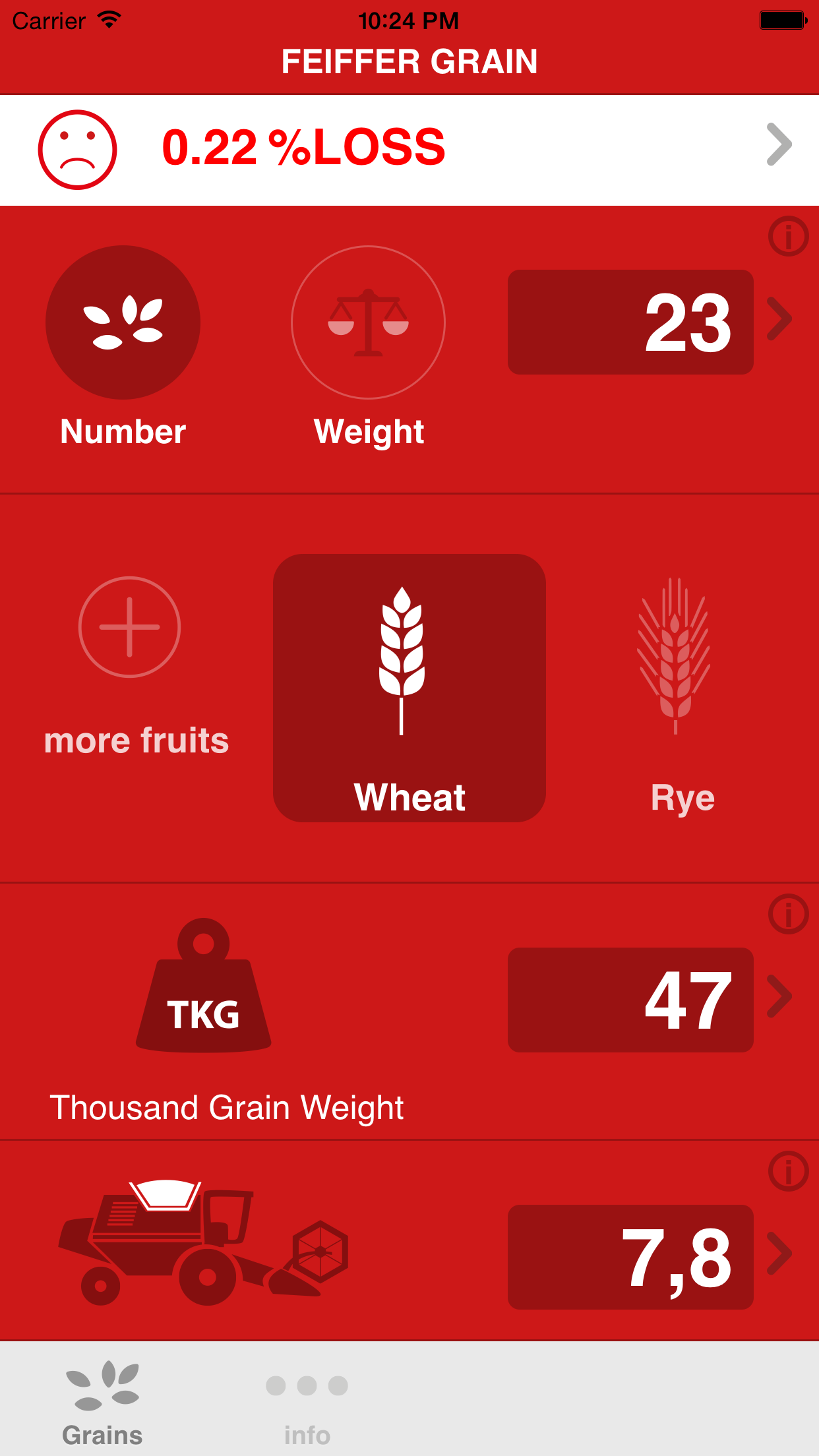Change the harvester cutting width 7,8
819x1456 pixels.
click(x=630, y=1257)
